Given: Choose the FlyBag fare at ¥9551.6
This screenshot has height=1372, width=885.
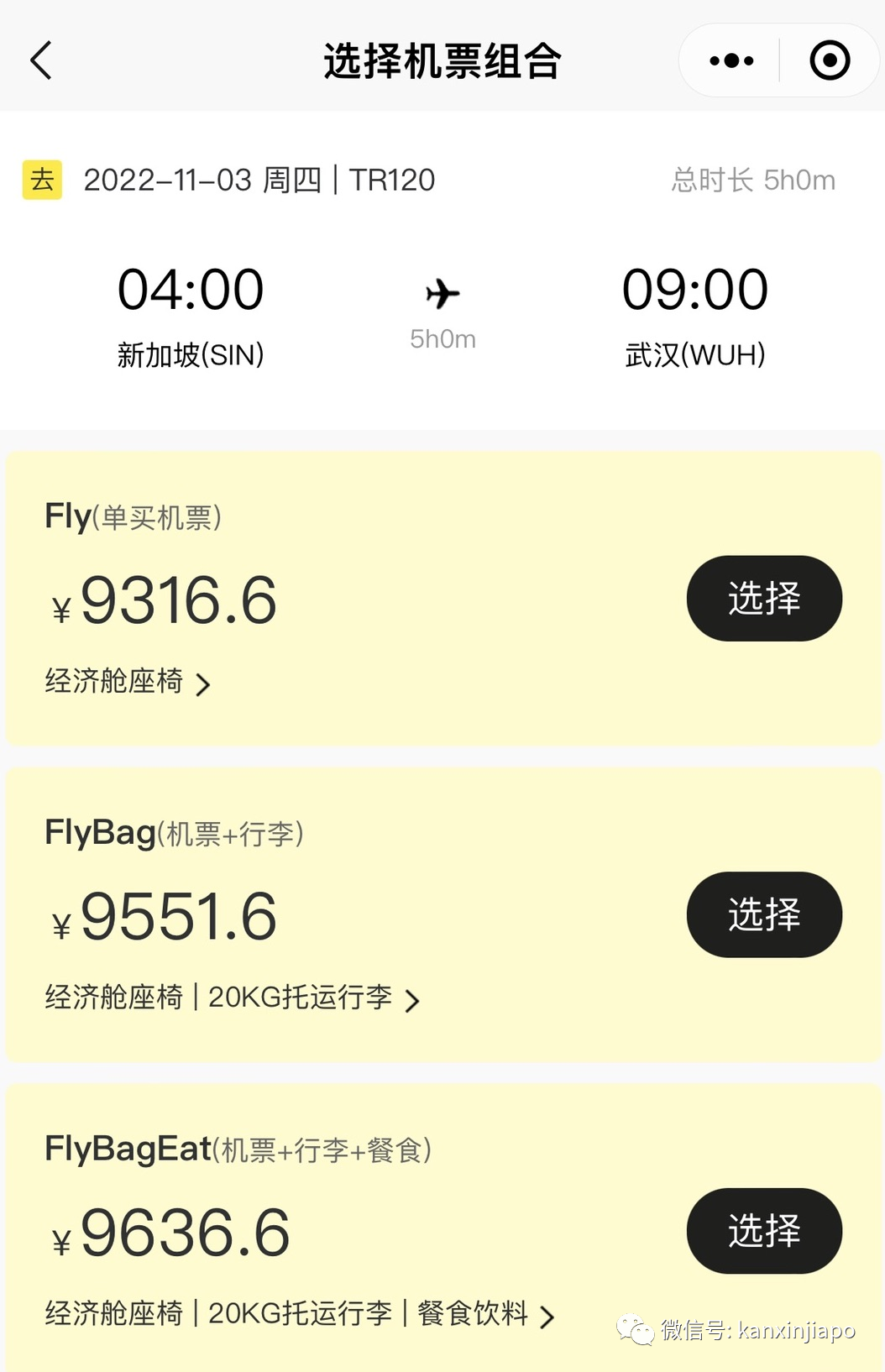Looking at the screenshot, I should pyautogui.click(x=763, y=914).
